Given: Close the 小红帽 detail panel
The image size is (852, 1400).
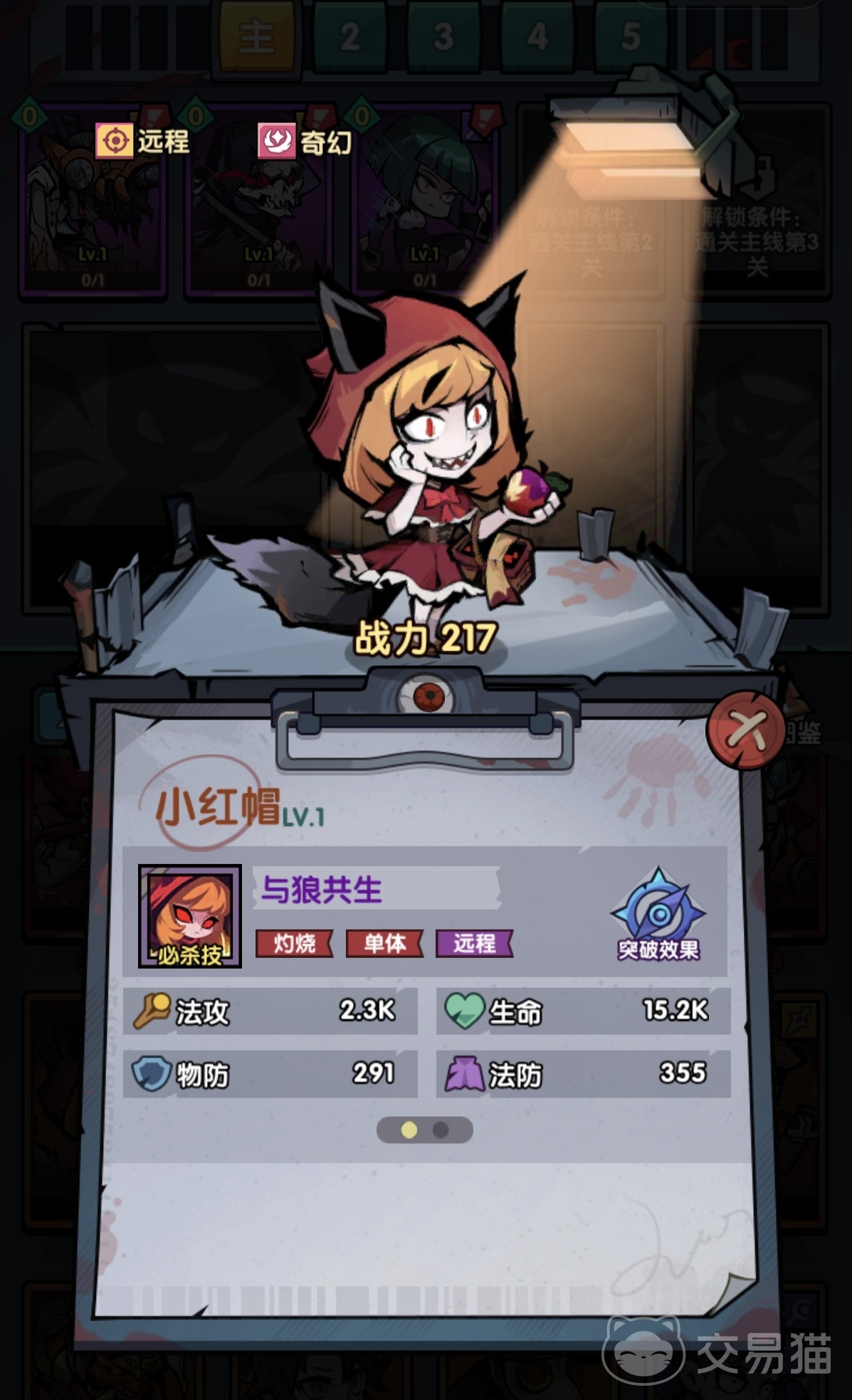Looking at the screenshot, I should click(x=745, y=731).
